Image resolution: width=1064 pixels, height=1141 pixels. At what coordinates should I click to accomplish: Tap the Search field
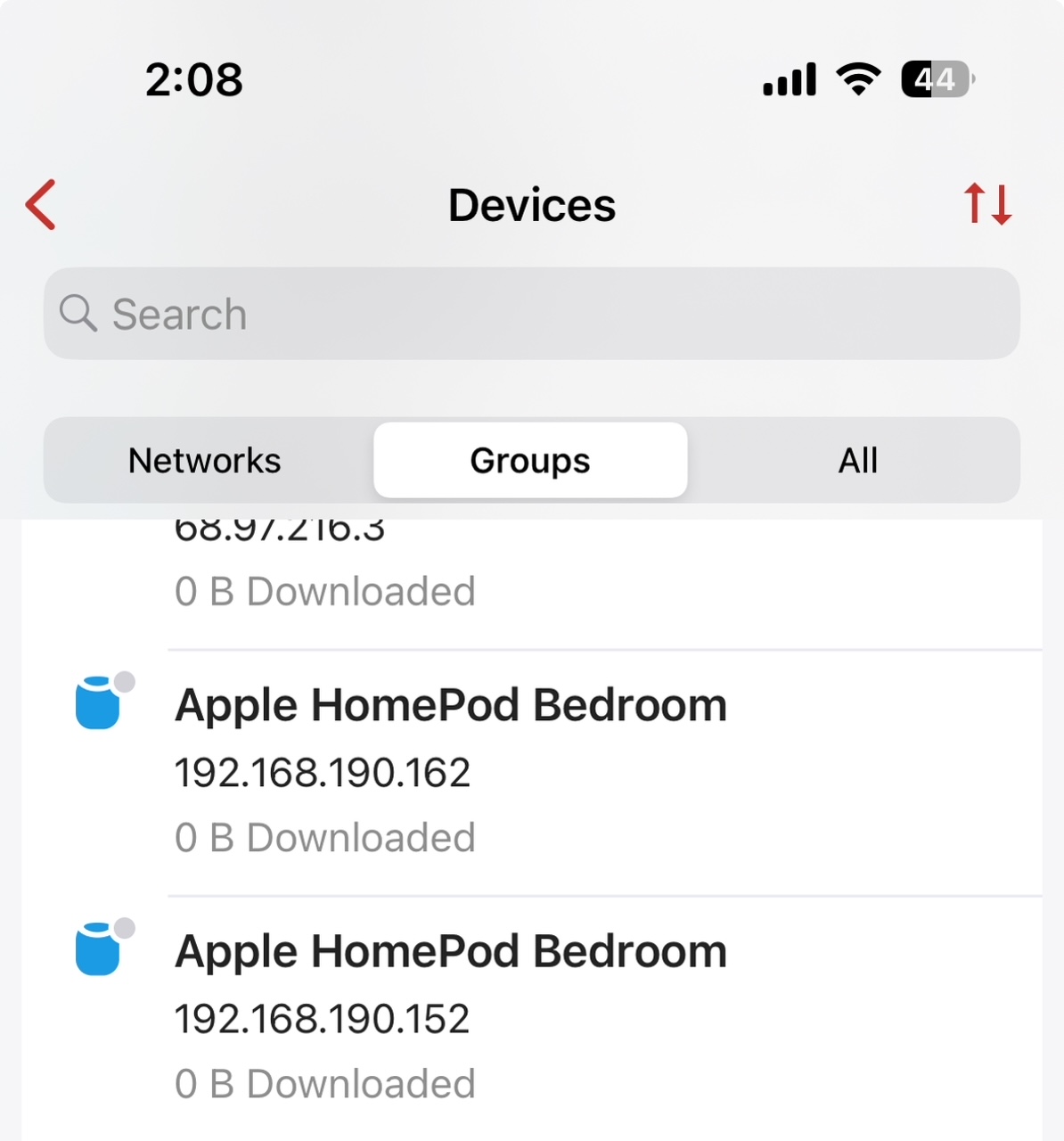[x=531, y=314]
